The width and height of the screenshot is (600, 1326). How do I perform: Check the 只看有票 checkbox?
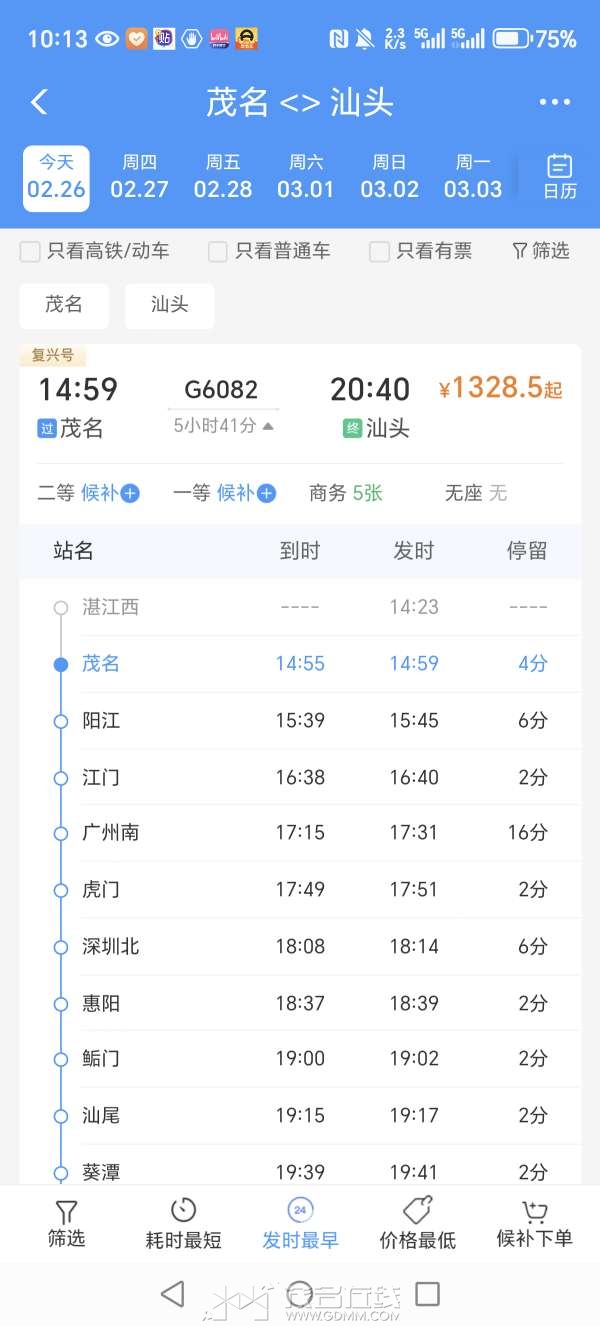tap(379, 252)
